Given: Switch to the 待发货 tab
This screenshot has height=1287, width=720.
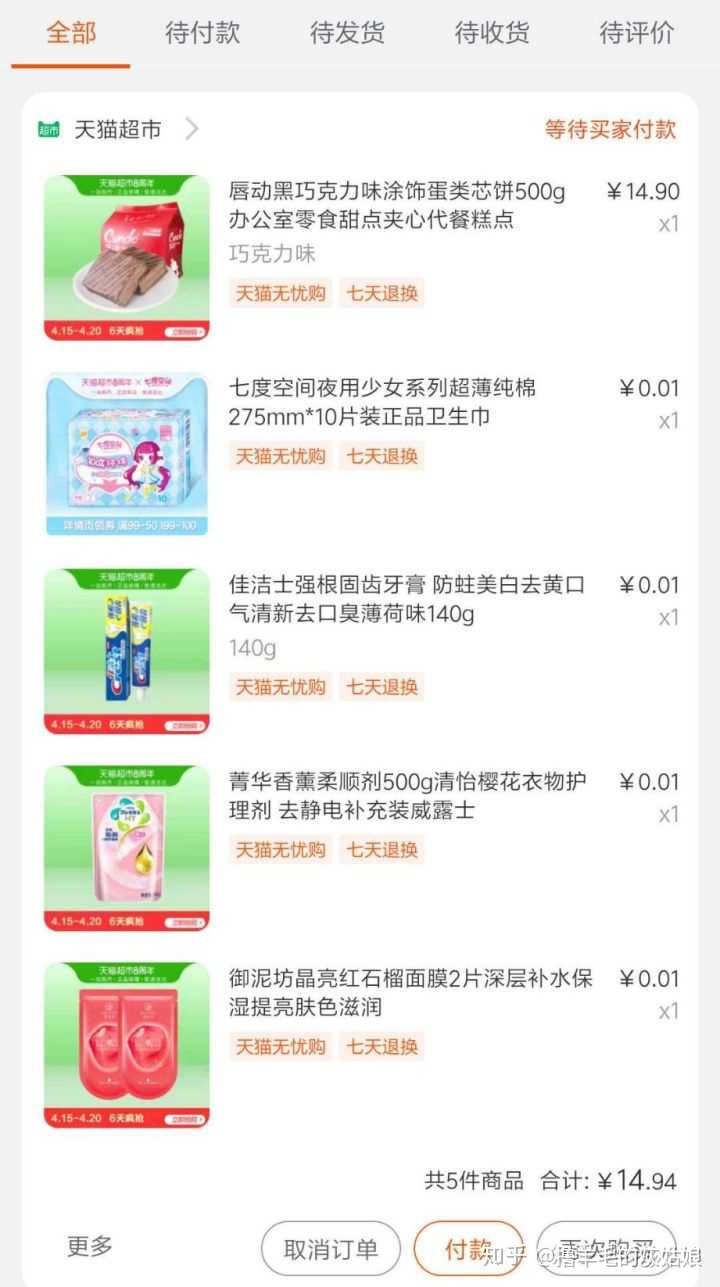Looking at the screenshot, I should tap(347, 33).
